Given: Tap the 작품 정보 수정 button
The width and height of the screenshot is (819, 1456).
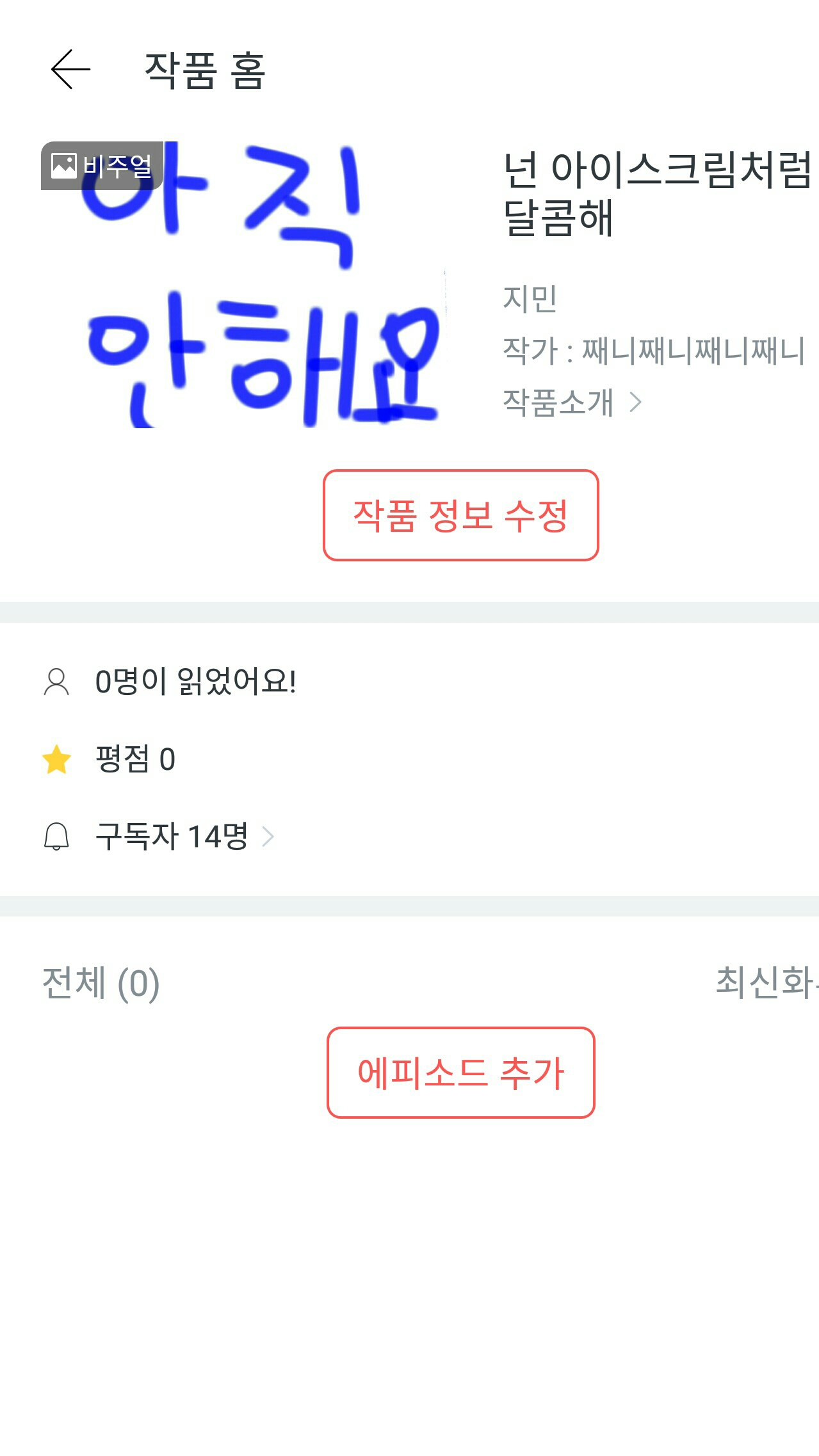Looking at the screenshot, I should [460, 515].
